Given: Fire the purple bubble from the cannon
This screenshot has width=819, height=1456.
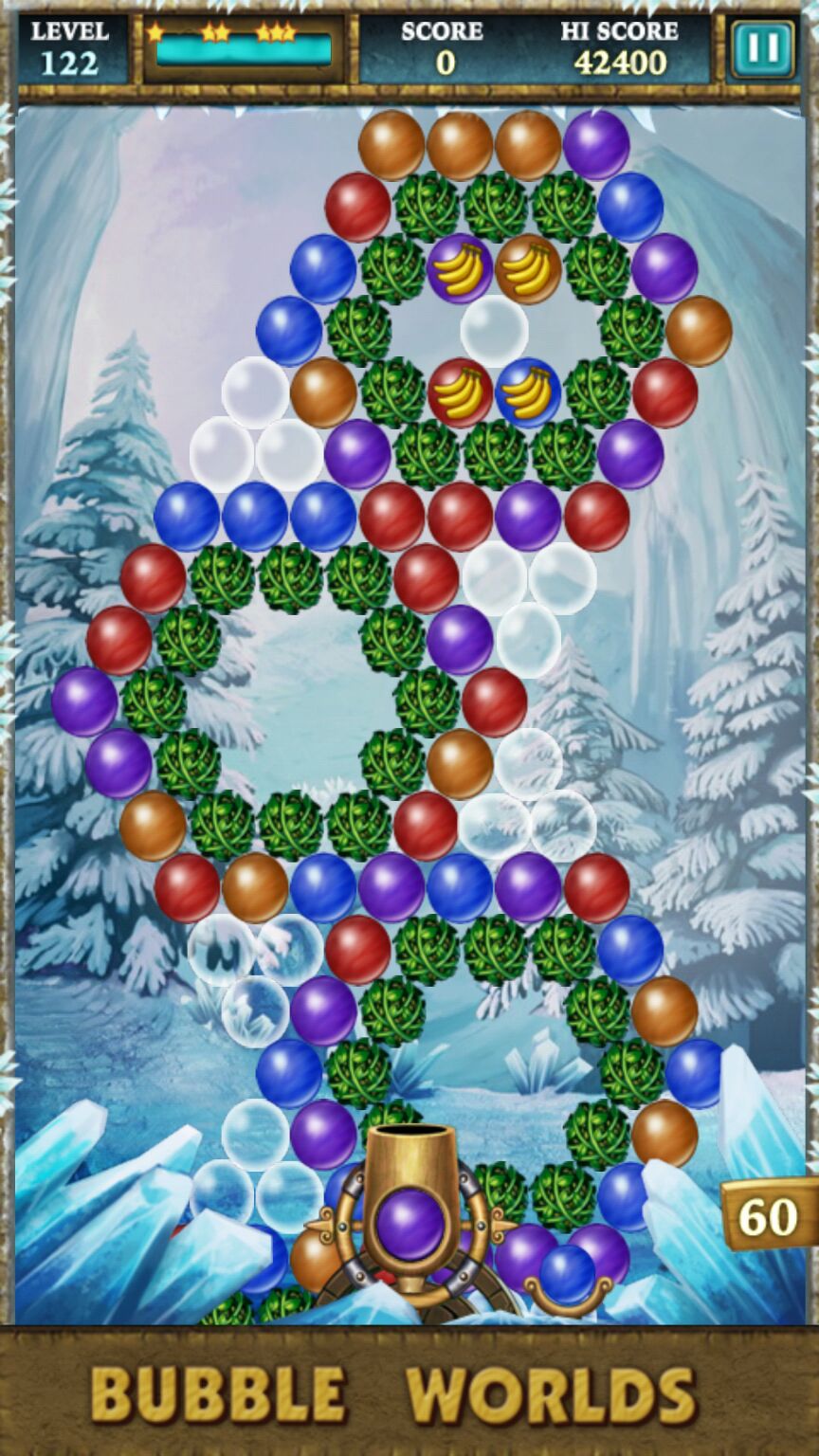Looking at the screenshot, I should coord(410,1221).
